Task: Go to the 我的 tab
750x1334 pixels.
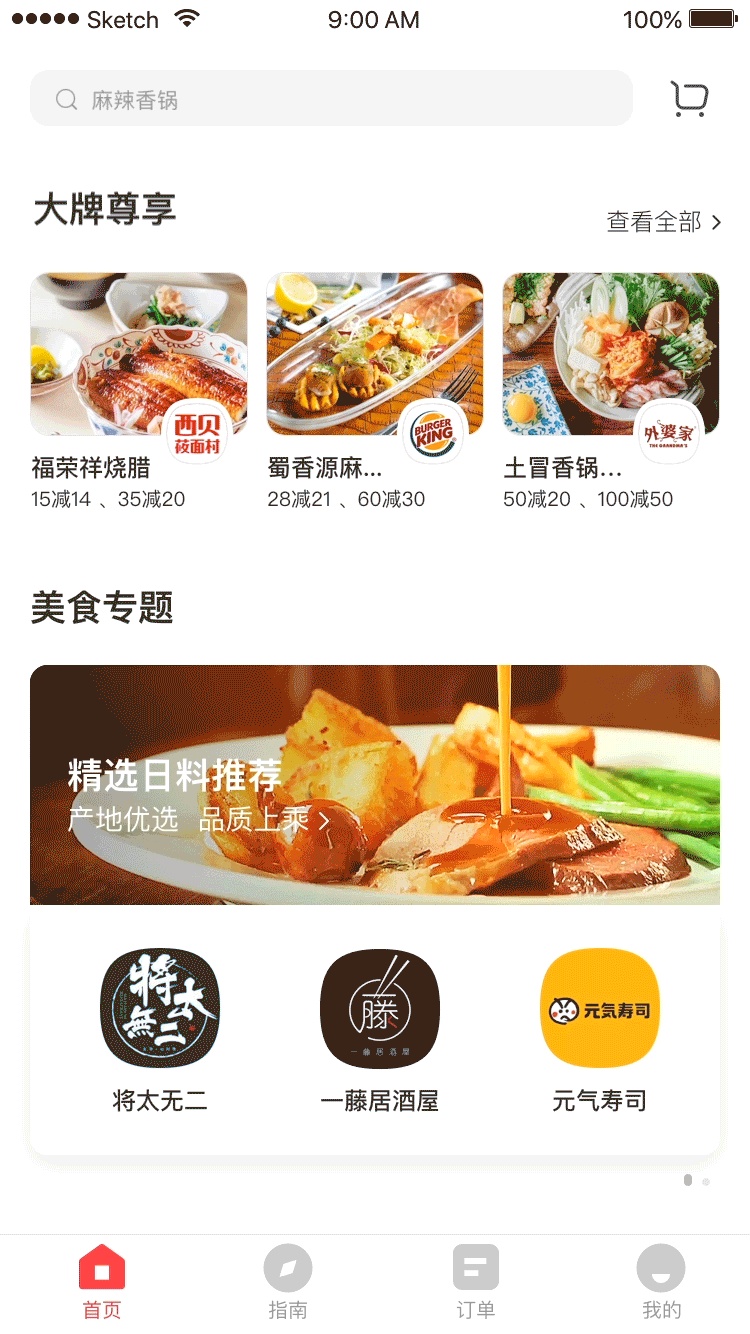Action: (x=661, y=1282)
